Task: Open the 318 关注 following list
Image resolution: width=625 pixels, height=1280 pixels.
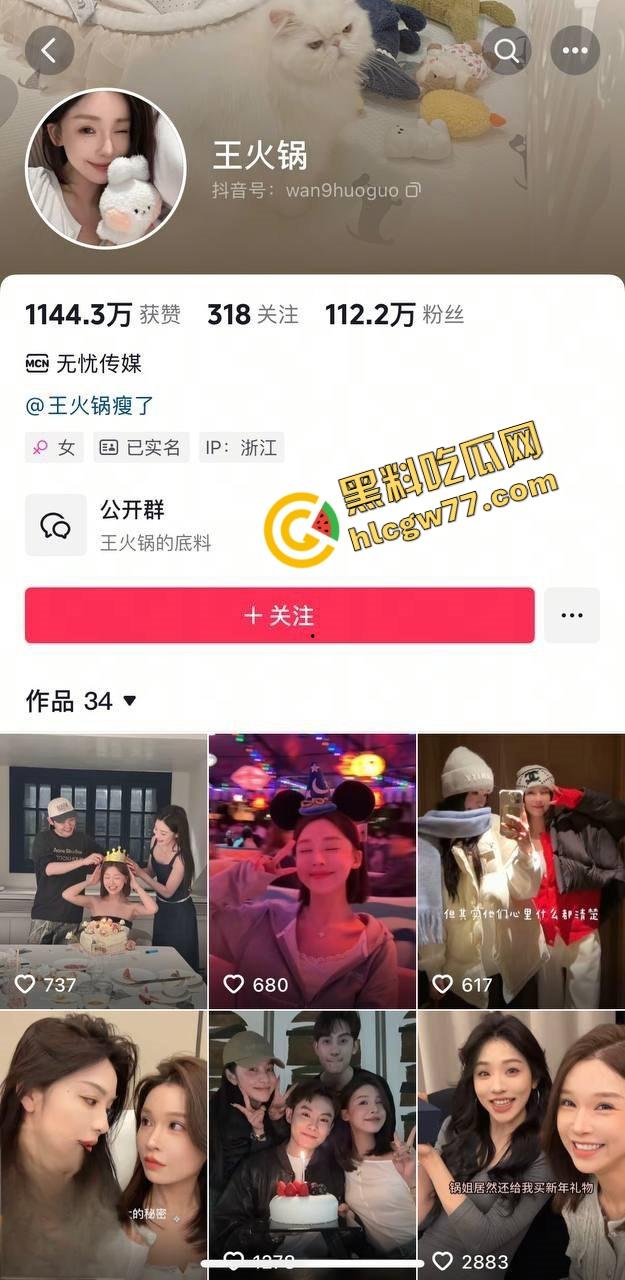Action: (253, 315)
